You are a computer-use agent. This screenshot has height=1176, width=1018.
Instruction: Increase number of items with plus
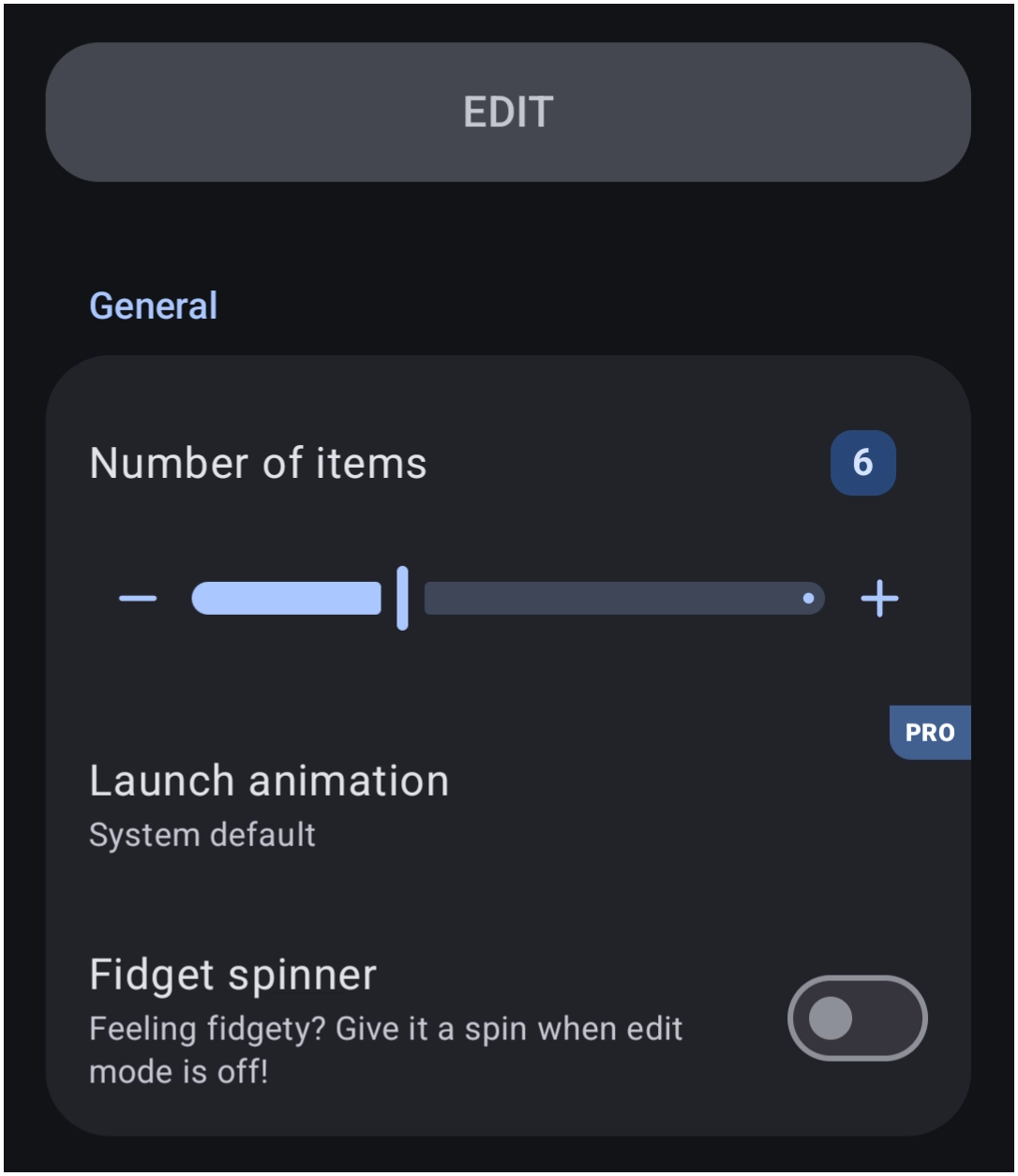tap(879, 598)
